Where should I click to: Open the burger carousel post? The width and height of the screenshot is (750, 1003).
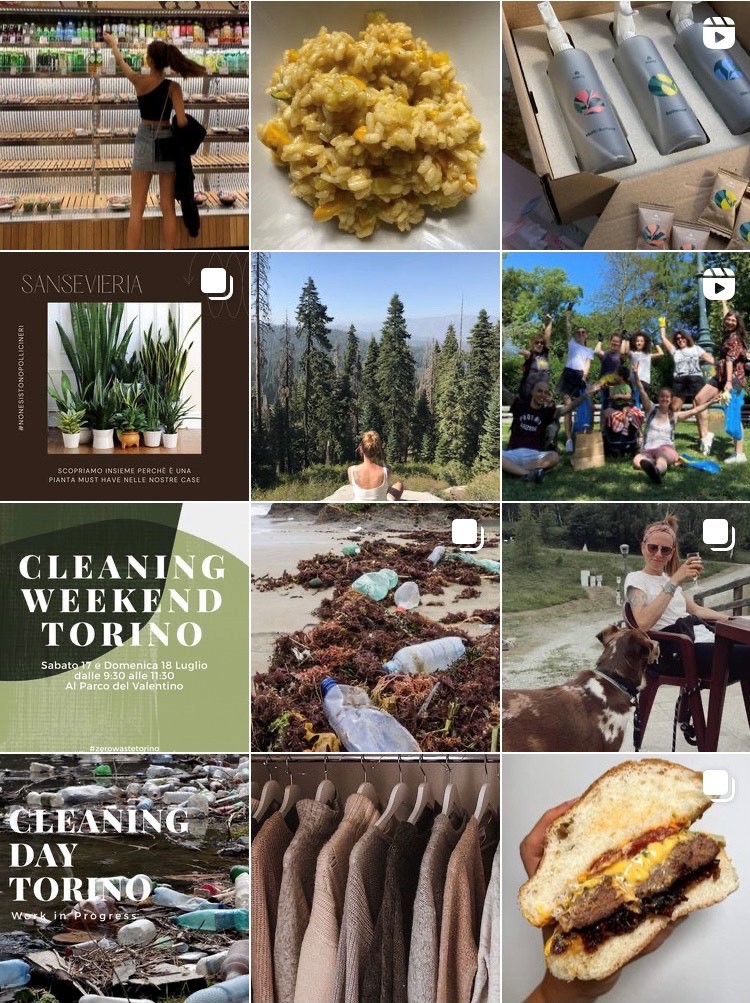(x=626, y=878)
